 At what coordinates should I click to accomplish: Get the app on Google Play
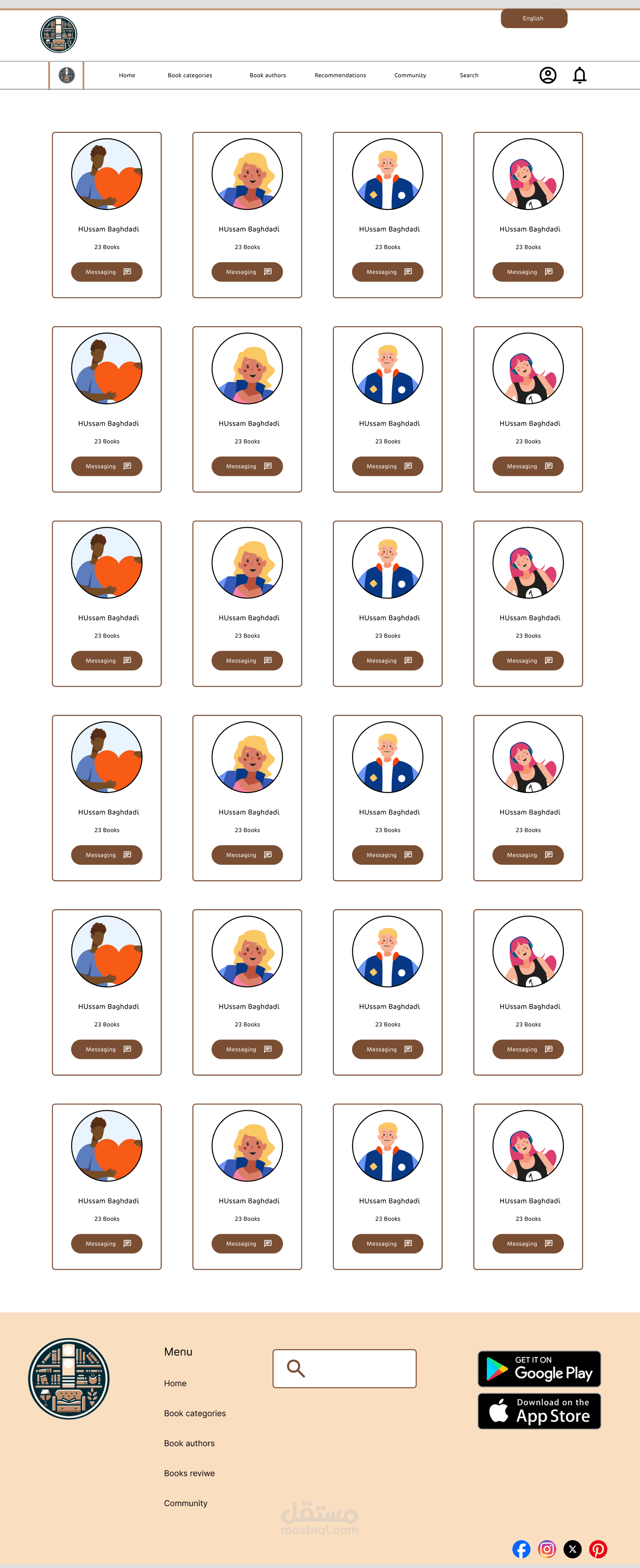click(539, 1369)
